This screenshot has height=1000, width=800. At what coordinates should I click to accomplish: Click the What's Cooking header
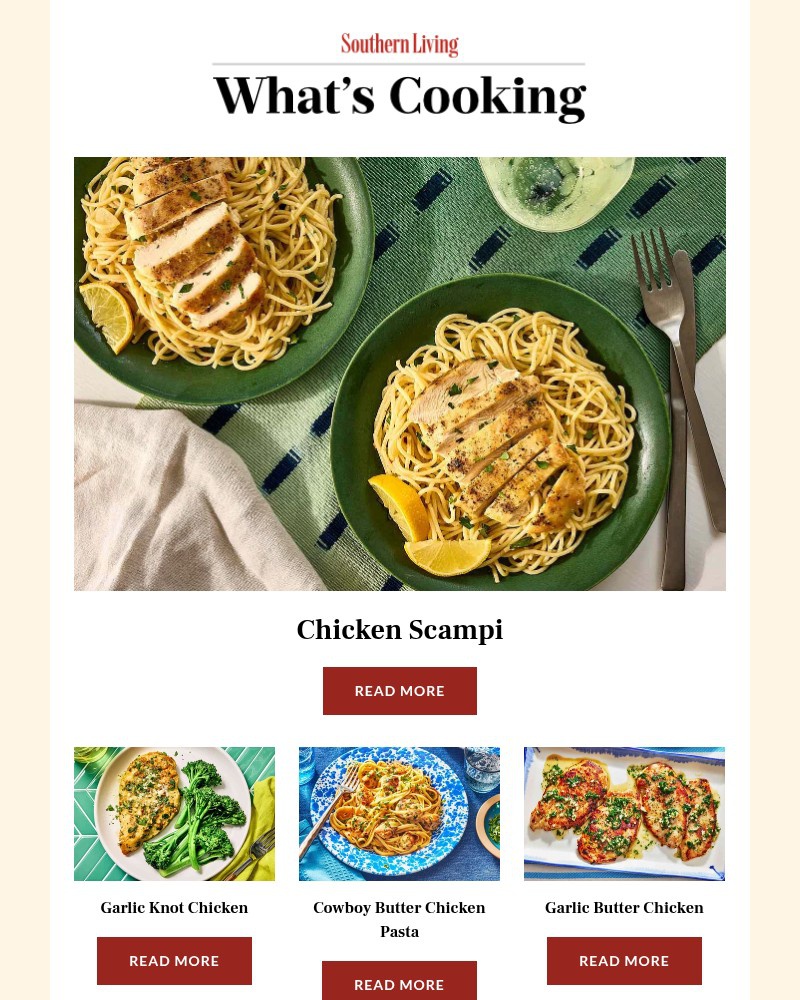pos(400,96)
